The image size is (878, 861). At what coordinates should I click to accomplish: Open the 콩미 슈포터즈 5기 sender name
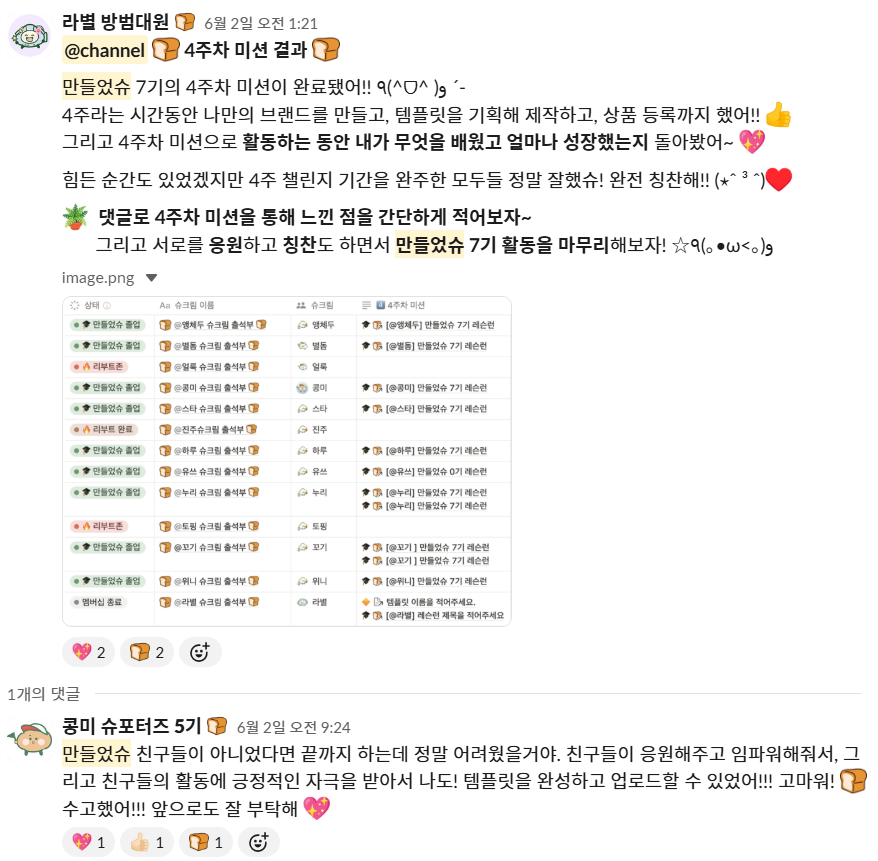coord(132,726)
